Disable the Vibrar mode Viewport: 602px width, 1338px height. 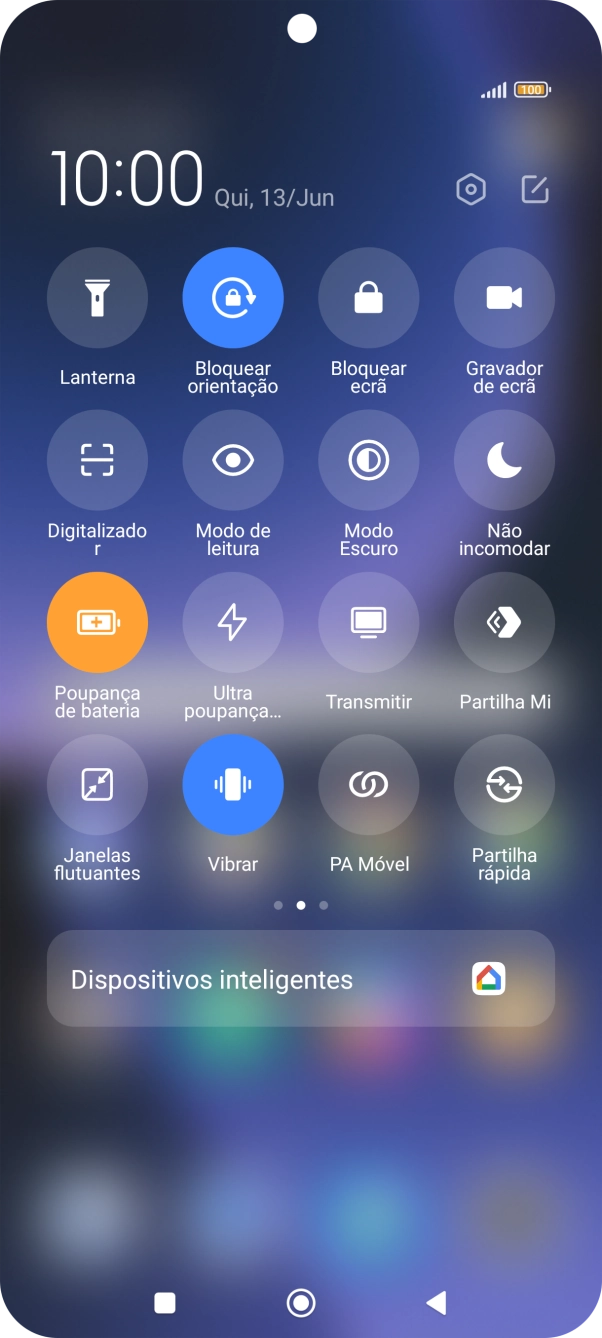[x=233, y=785]
